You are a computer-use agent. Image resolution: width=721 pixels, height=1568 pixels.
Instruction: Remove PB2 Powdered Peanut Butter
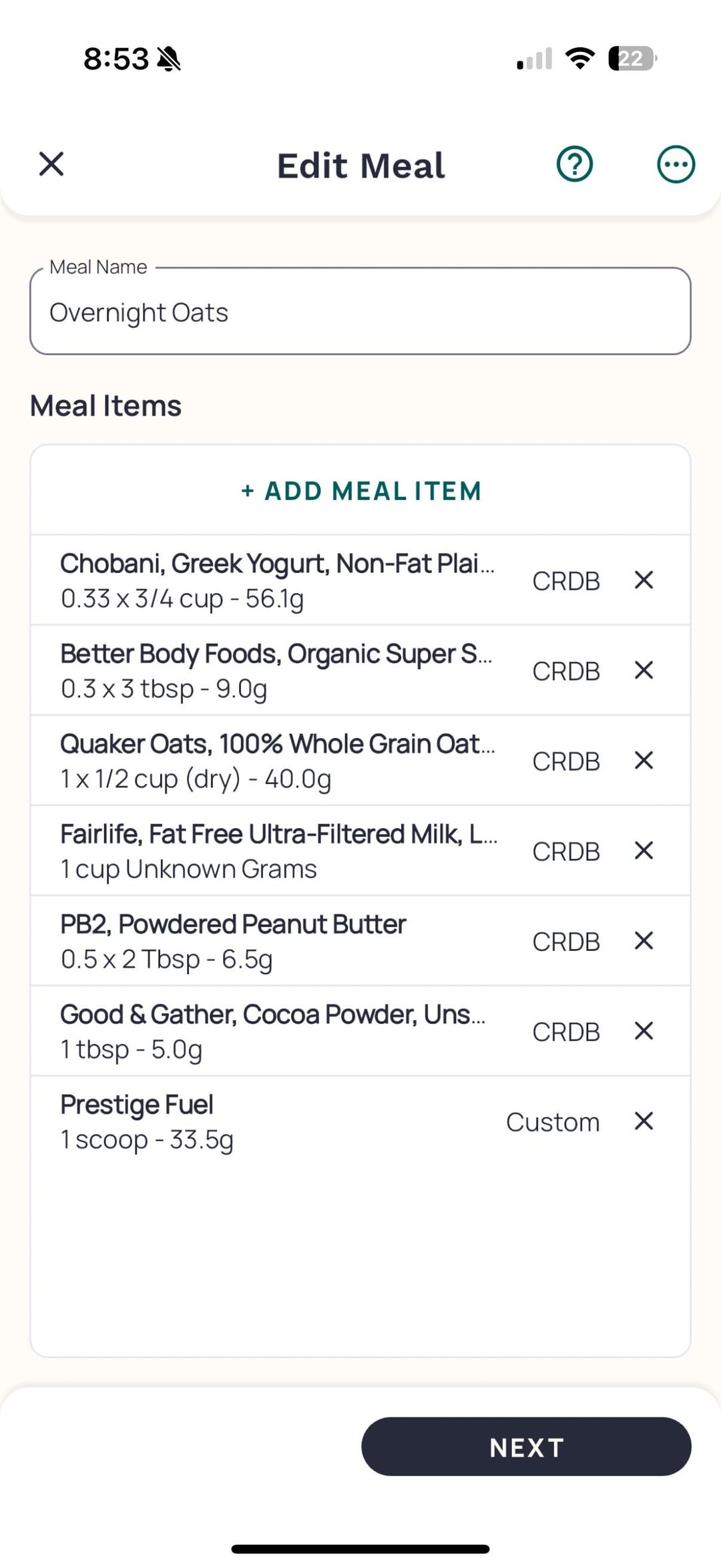pos(644,940)
